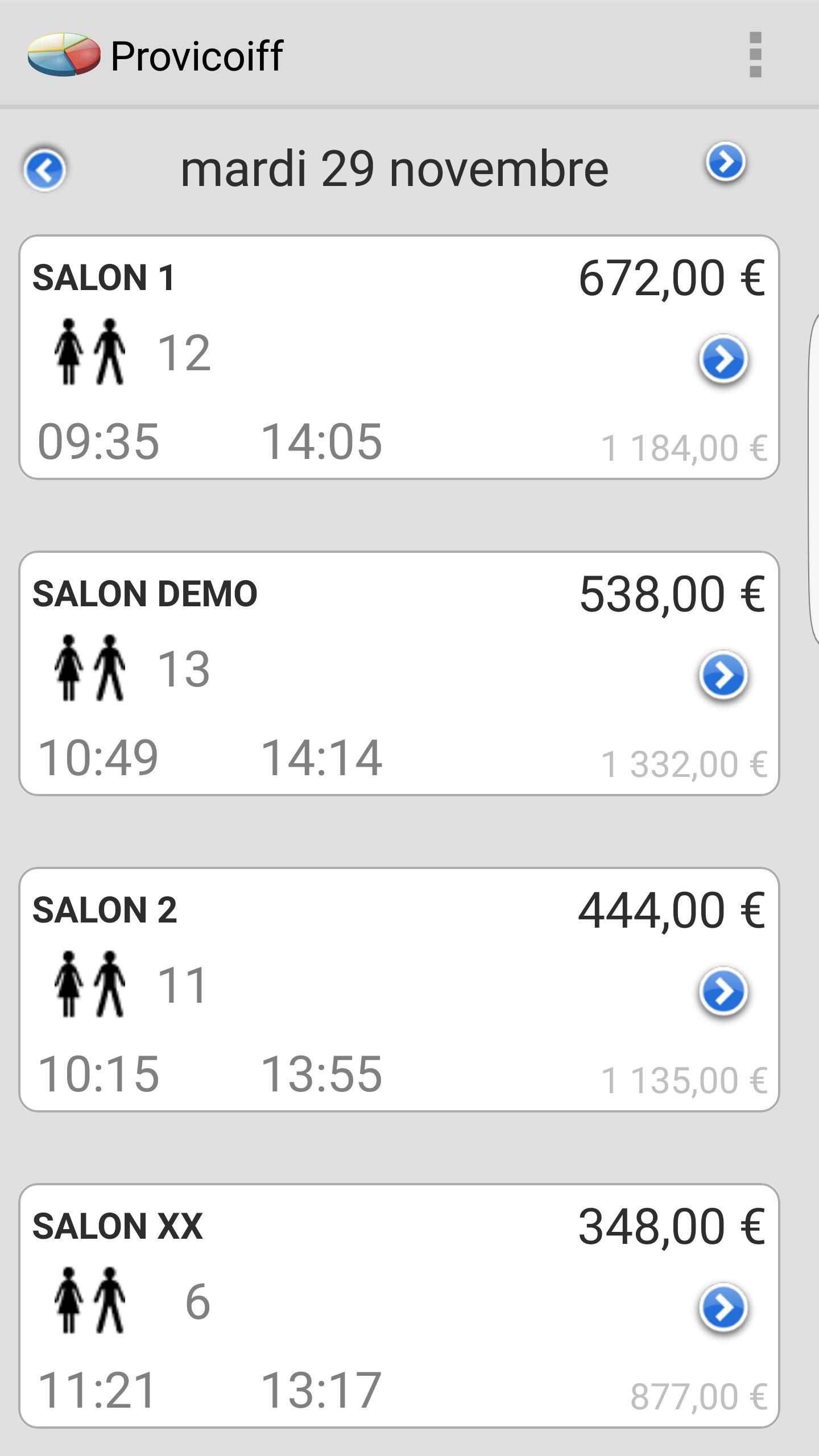This screenshot has width=819, height=1456.
Task: Go to previous day with left arrow
Action: (46, 168)
